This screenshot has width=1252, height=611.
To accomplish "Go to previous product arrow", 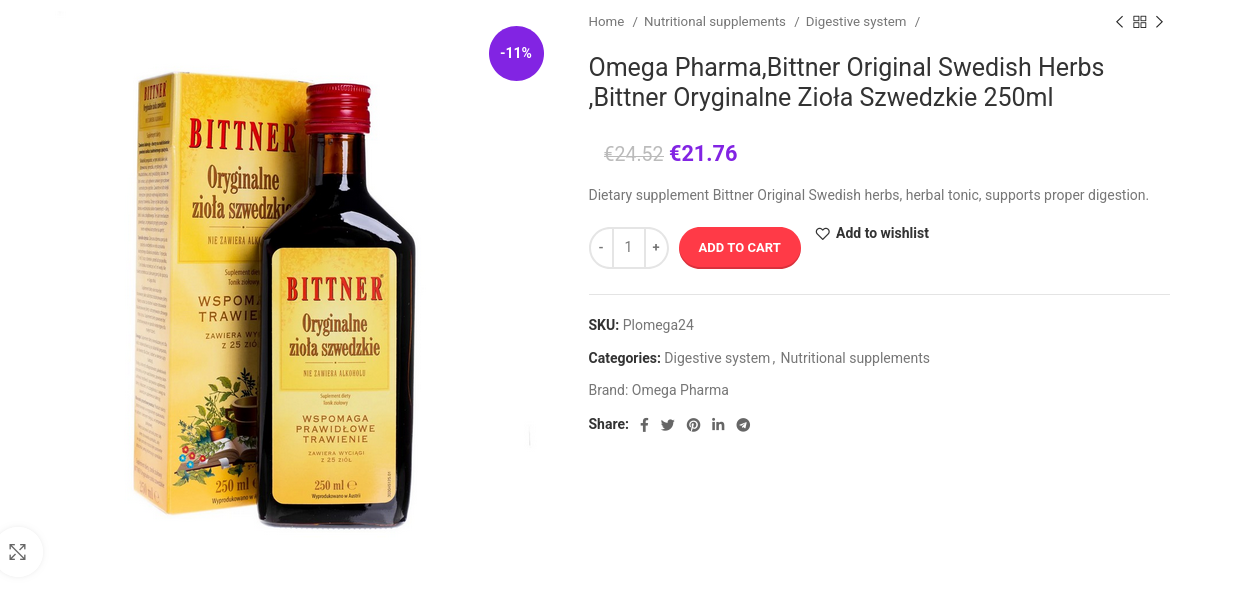I will [1119, 22].
